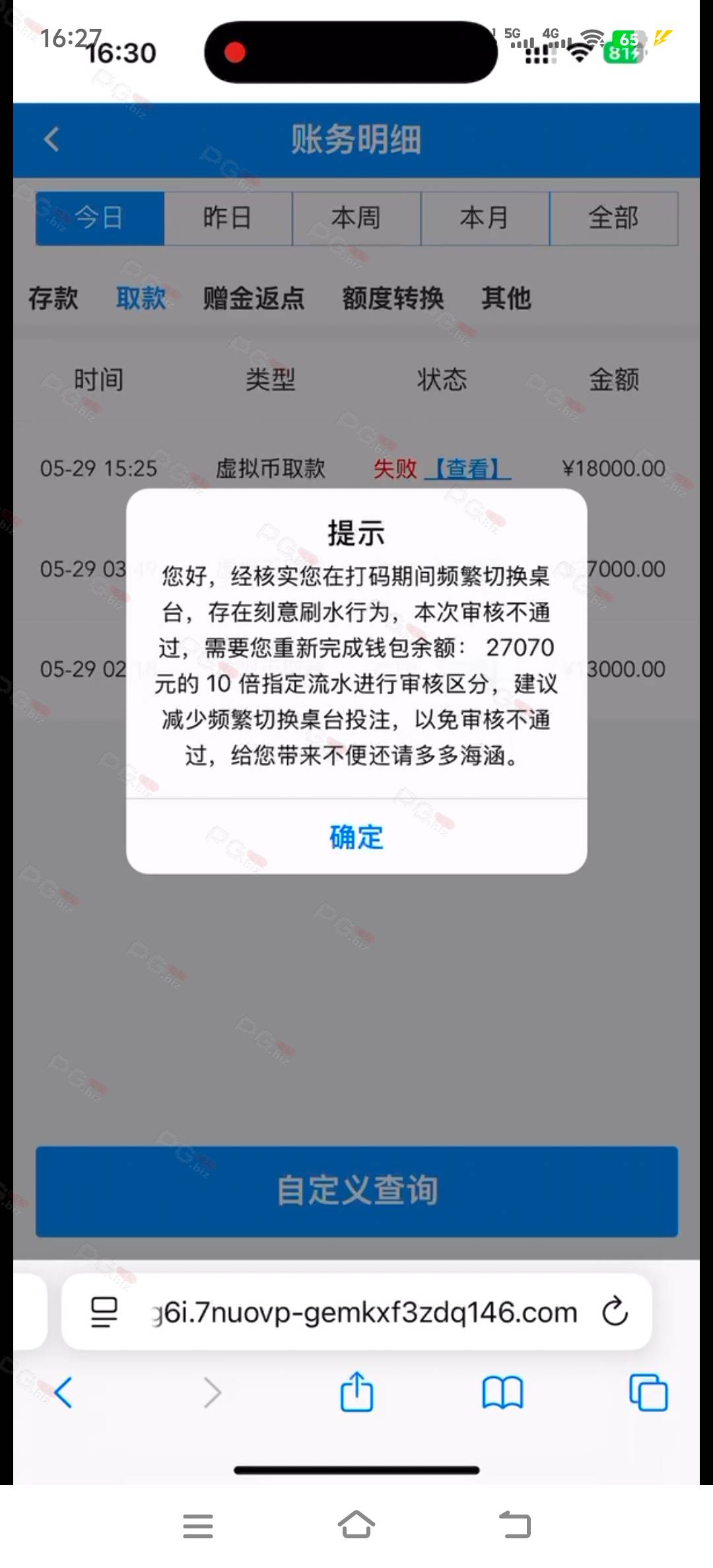Switch to the 本月 tab
The image size is (713, 1568).
coord(485,218)
